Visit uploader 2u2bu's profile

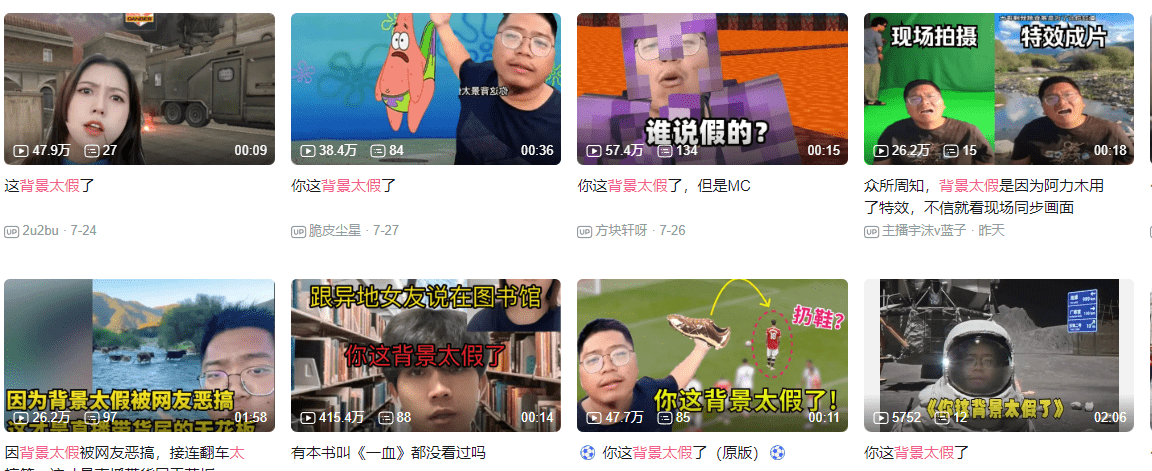(40, 231)
